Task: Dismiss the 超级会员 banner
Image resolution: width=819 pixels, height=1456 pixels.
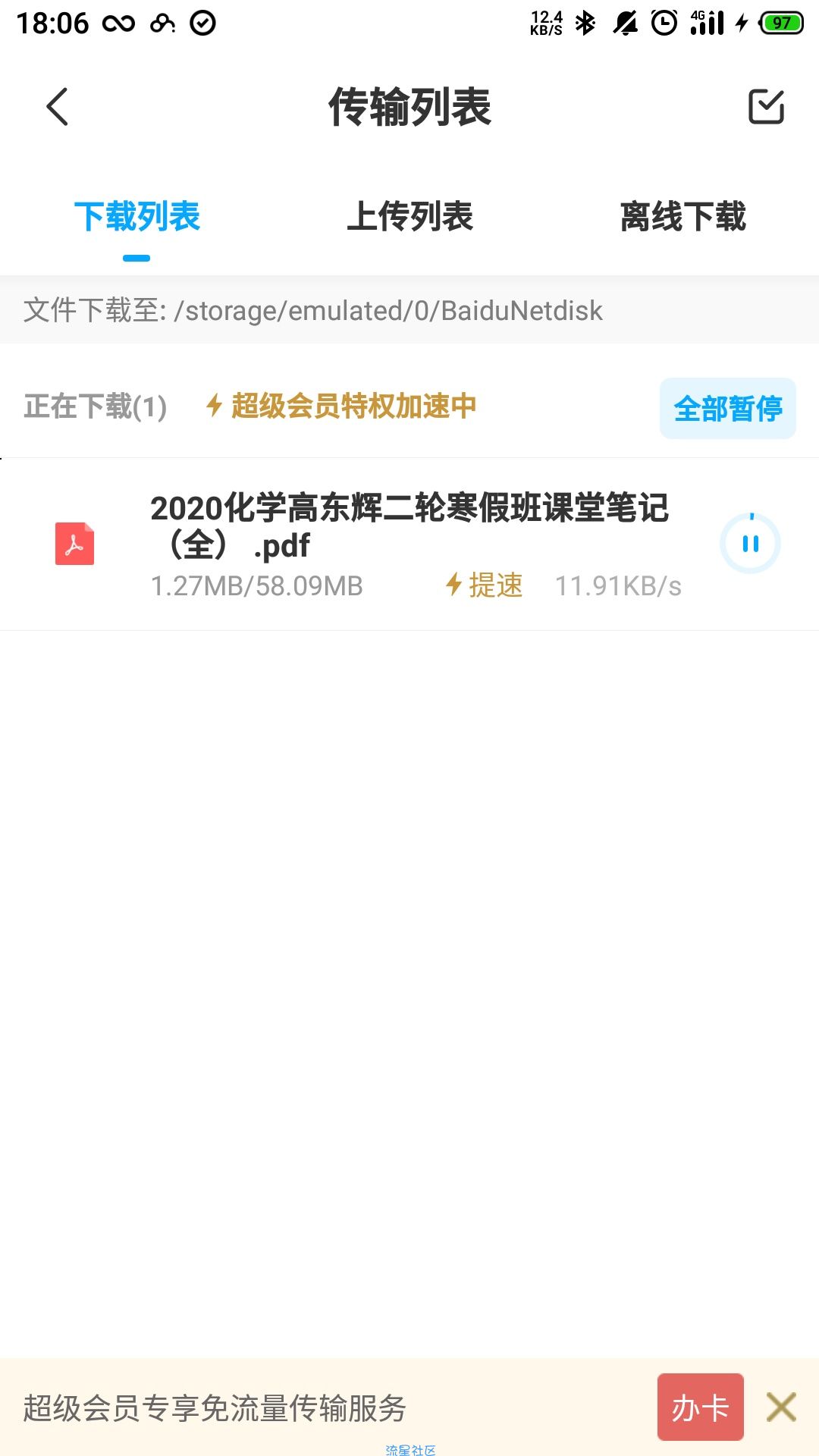Action: (x=781, y=1407)
